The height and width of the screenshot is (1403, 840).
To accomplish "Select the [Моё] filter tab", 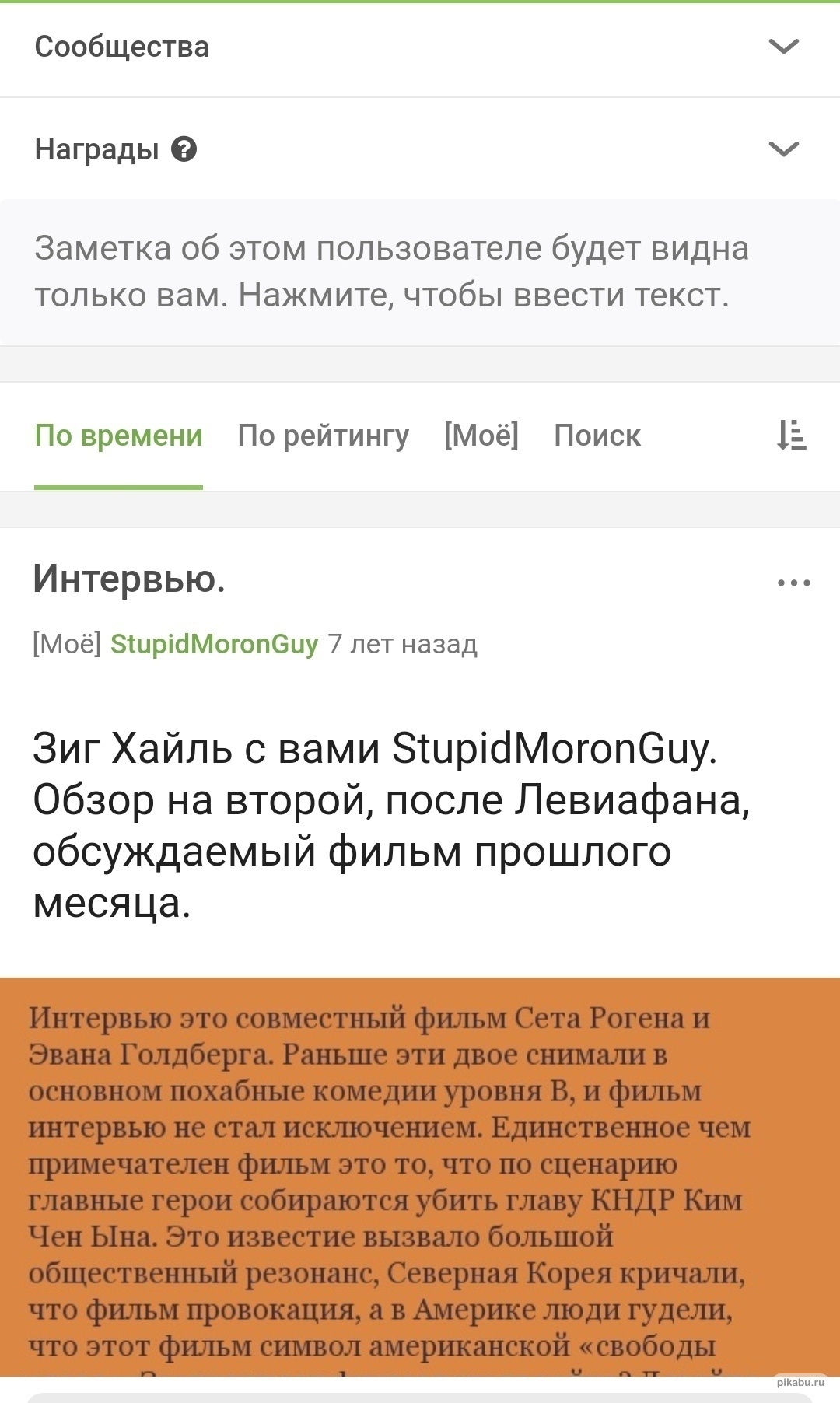I will (x=481, y=436).
